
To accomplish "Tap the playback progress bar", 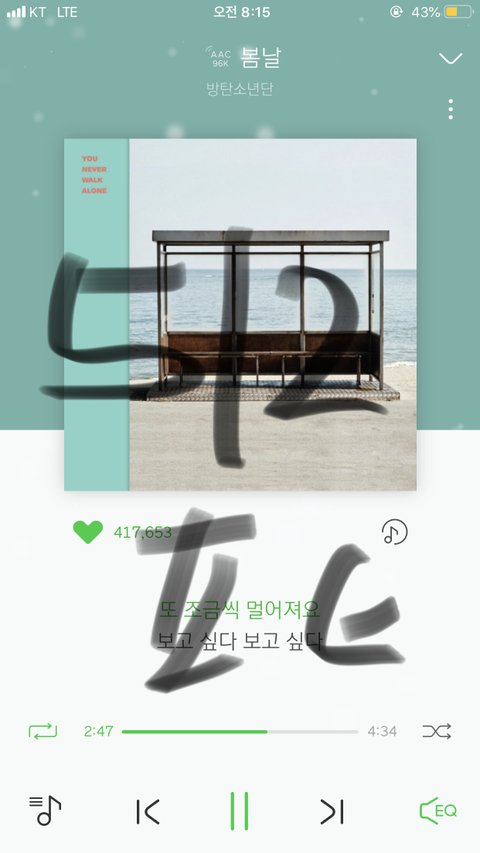I will coord(239,732).
